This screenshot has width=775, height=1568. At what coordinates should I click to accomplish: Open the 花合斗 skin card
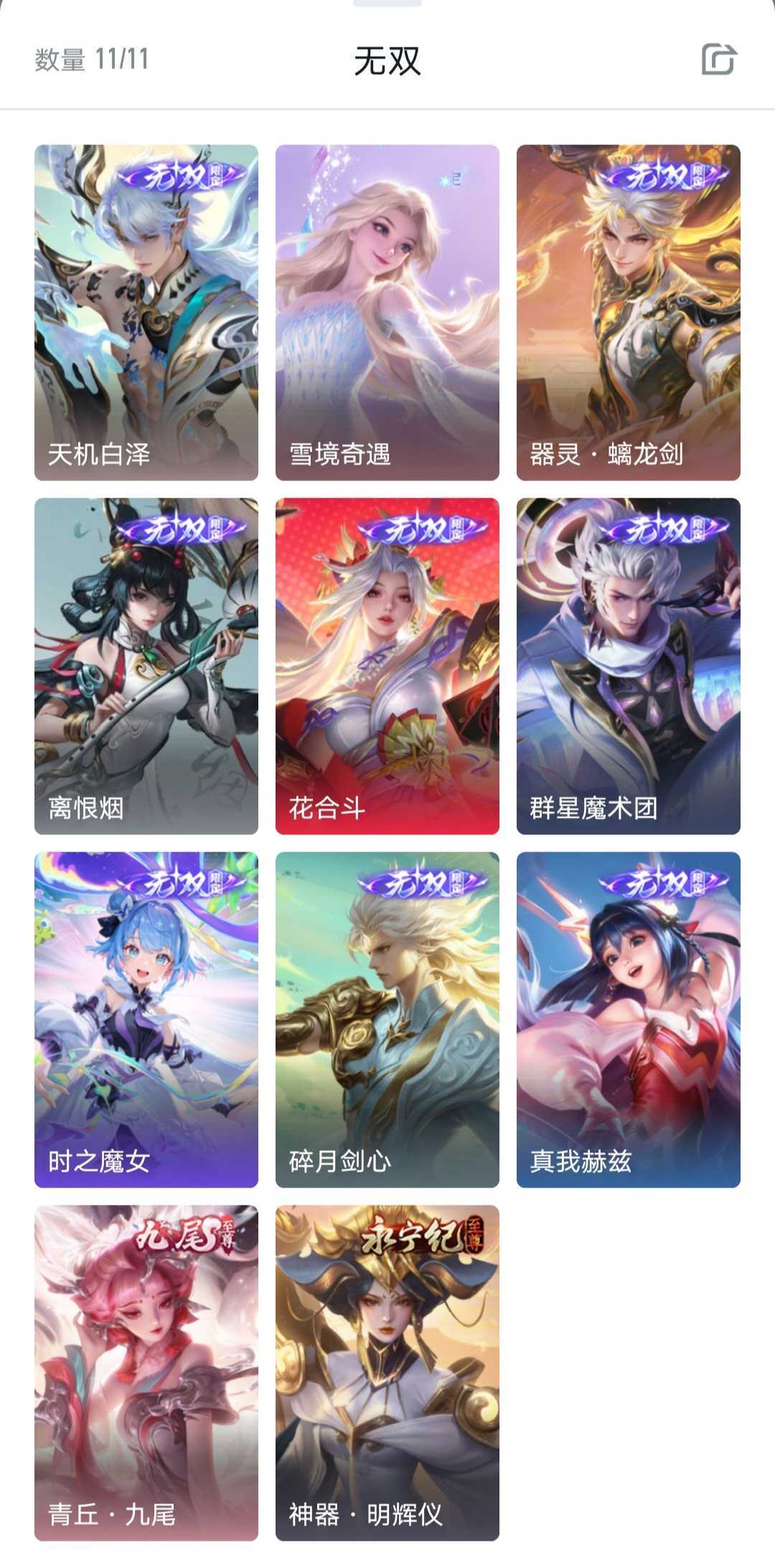(x=387, y=666)
